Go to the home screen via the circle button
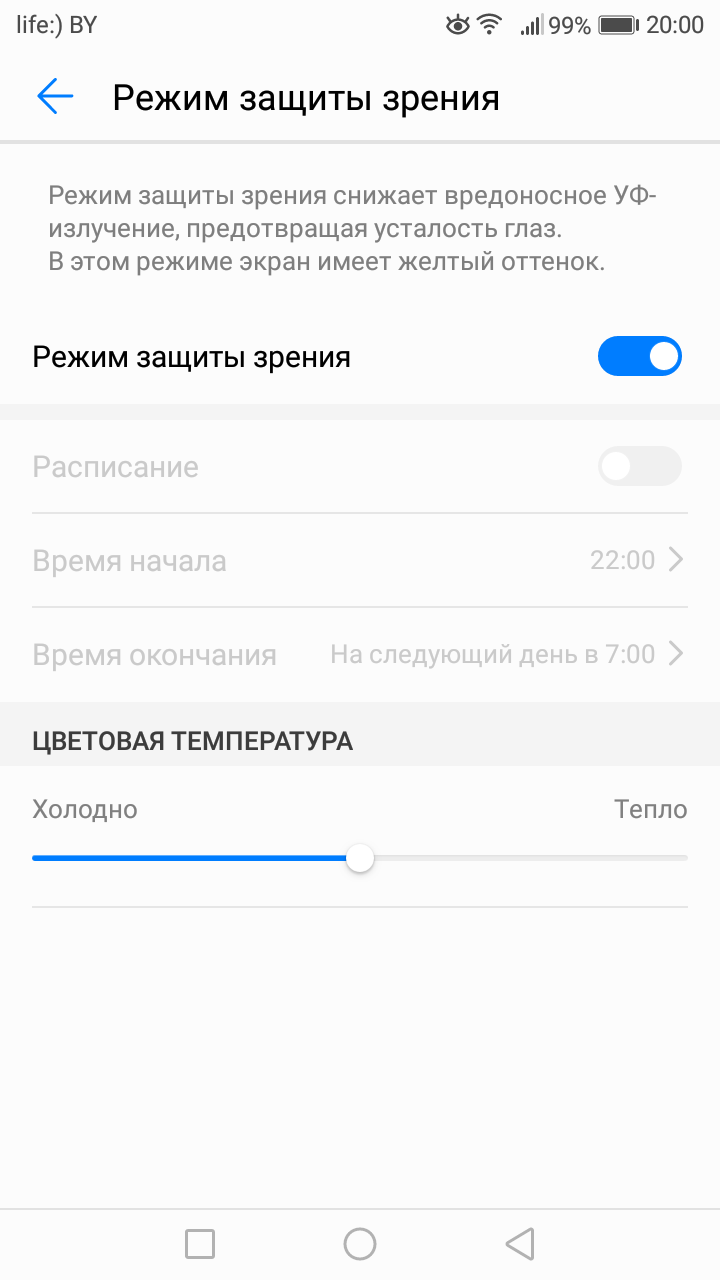The image size is (720, 1280). (x=360, y=1243)
